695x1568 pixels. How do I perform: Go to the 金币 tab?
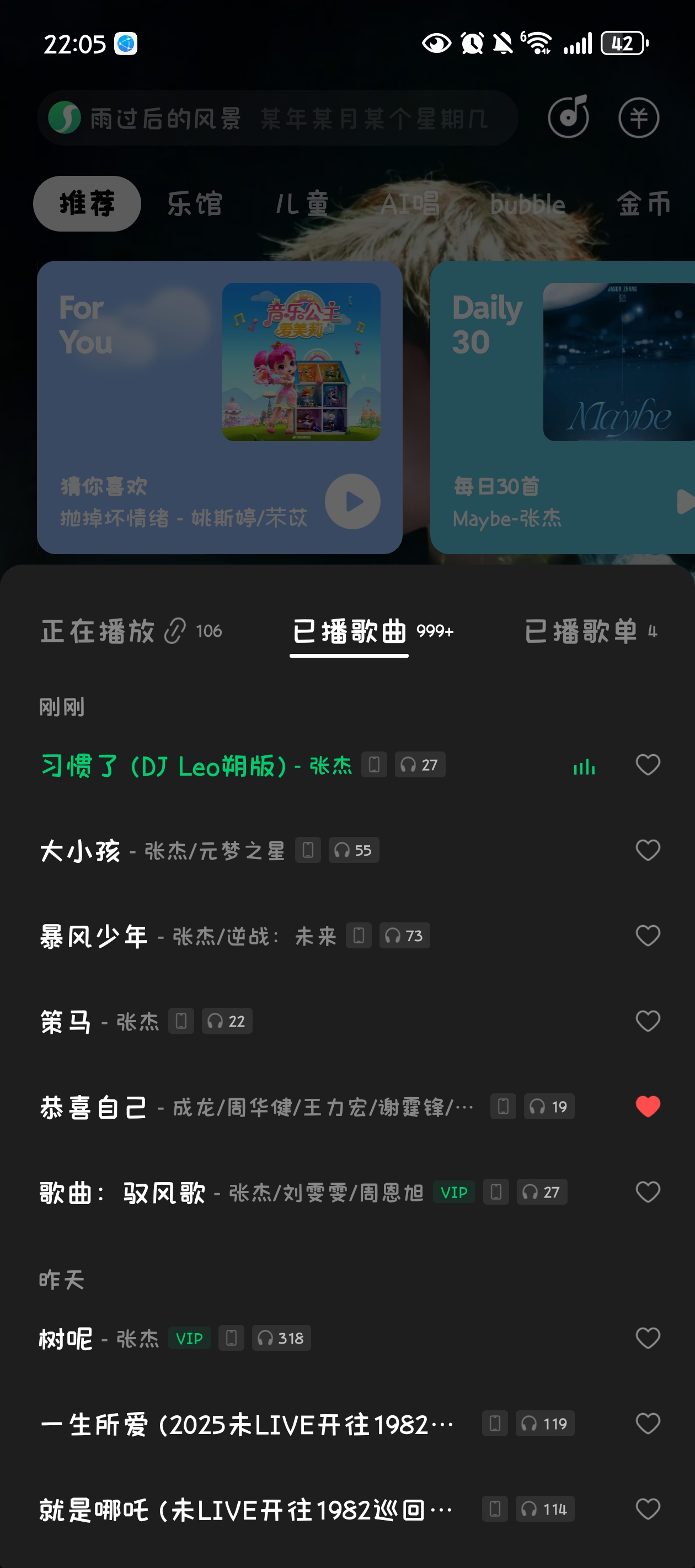(x=643, y=204)
